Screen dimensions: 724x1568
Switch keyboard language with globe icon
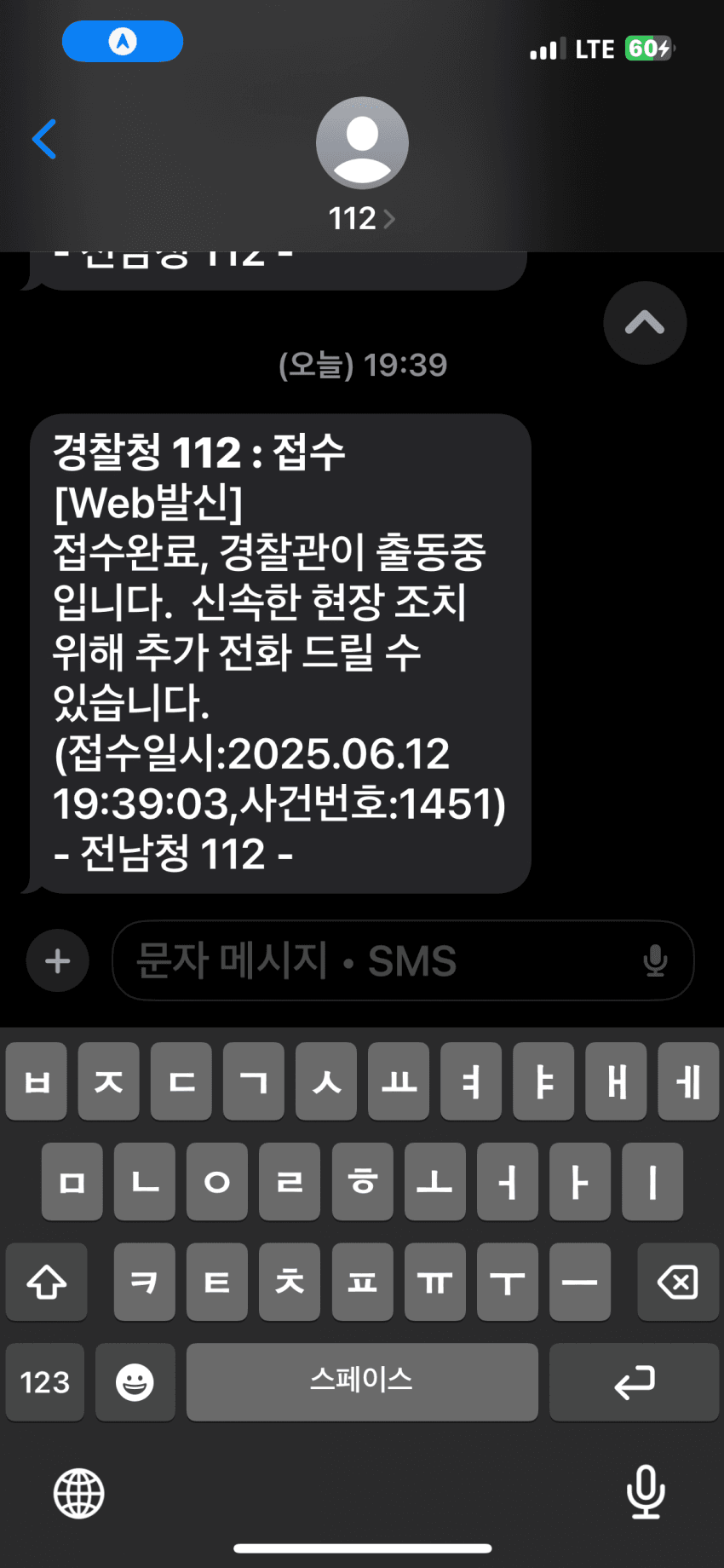click(x=78, y=1493)
